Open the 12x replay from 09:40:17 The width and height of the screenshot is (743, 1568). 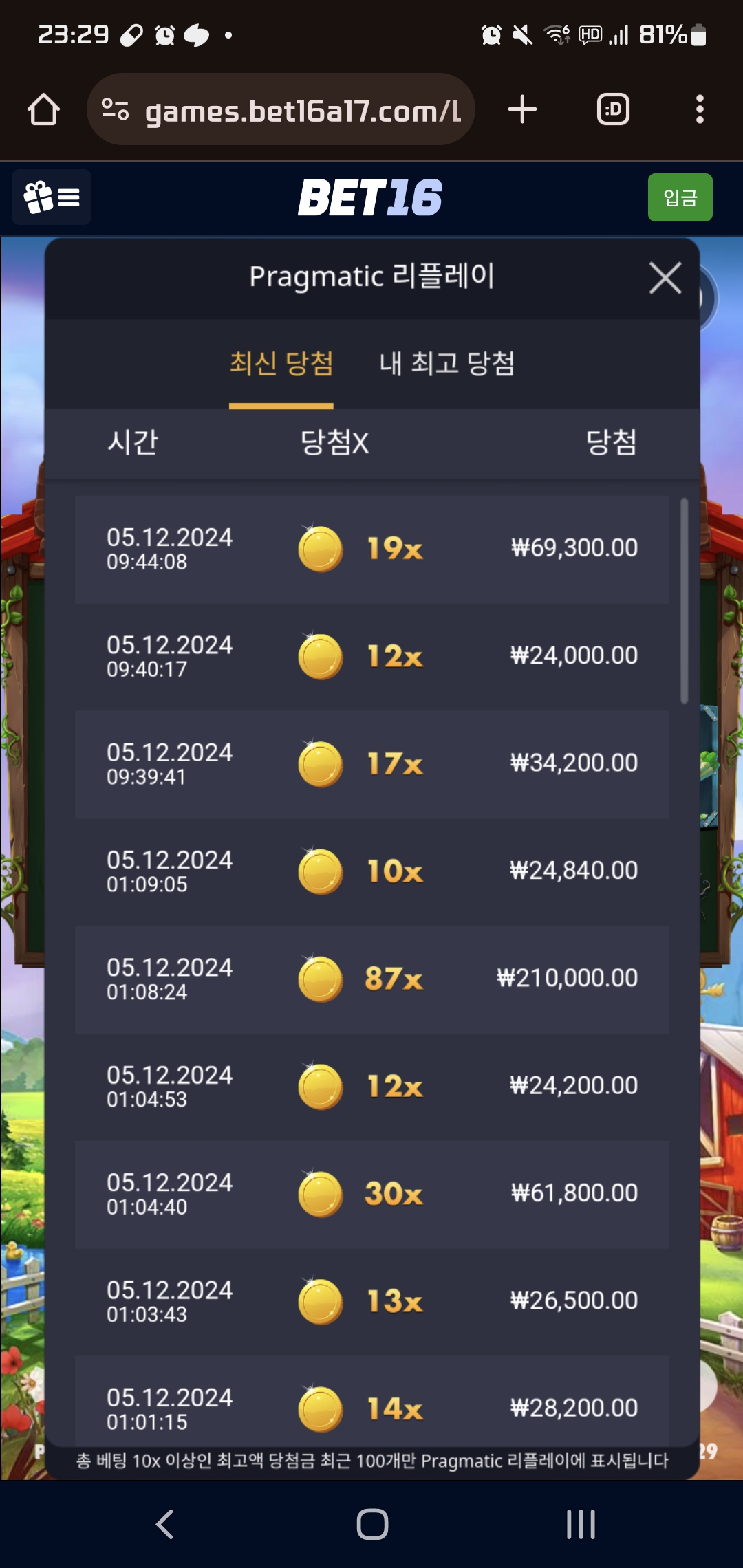click(x=371, y=657)
